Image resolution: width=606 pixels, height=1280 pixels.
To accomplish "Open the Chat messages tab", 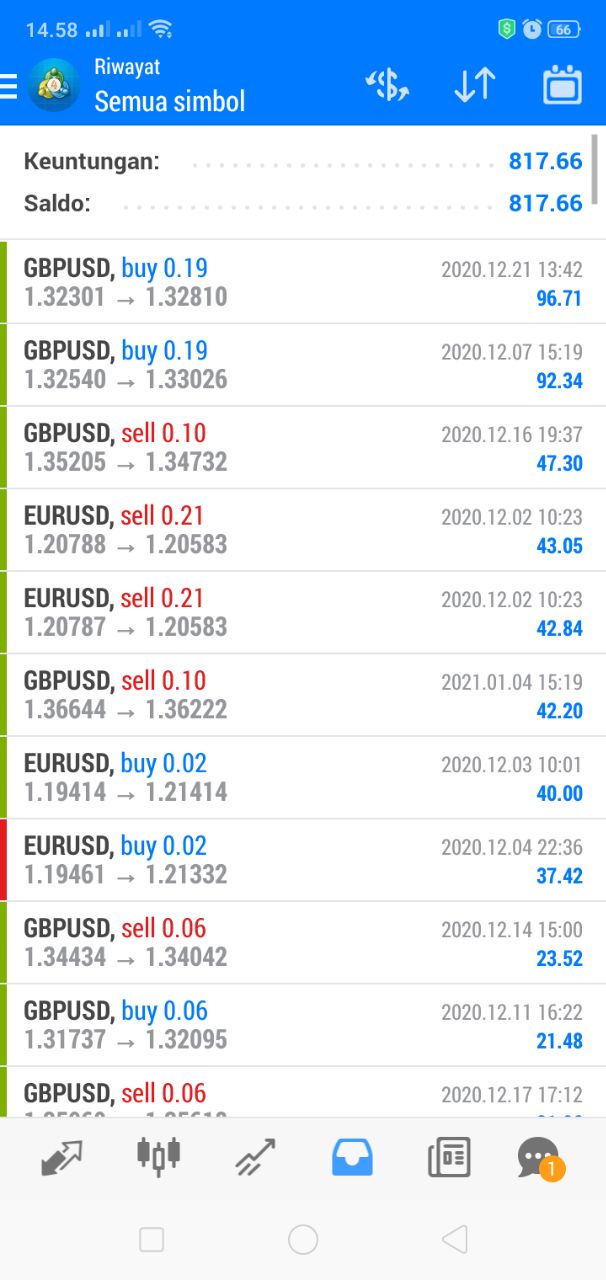I will click(539, 1158).
